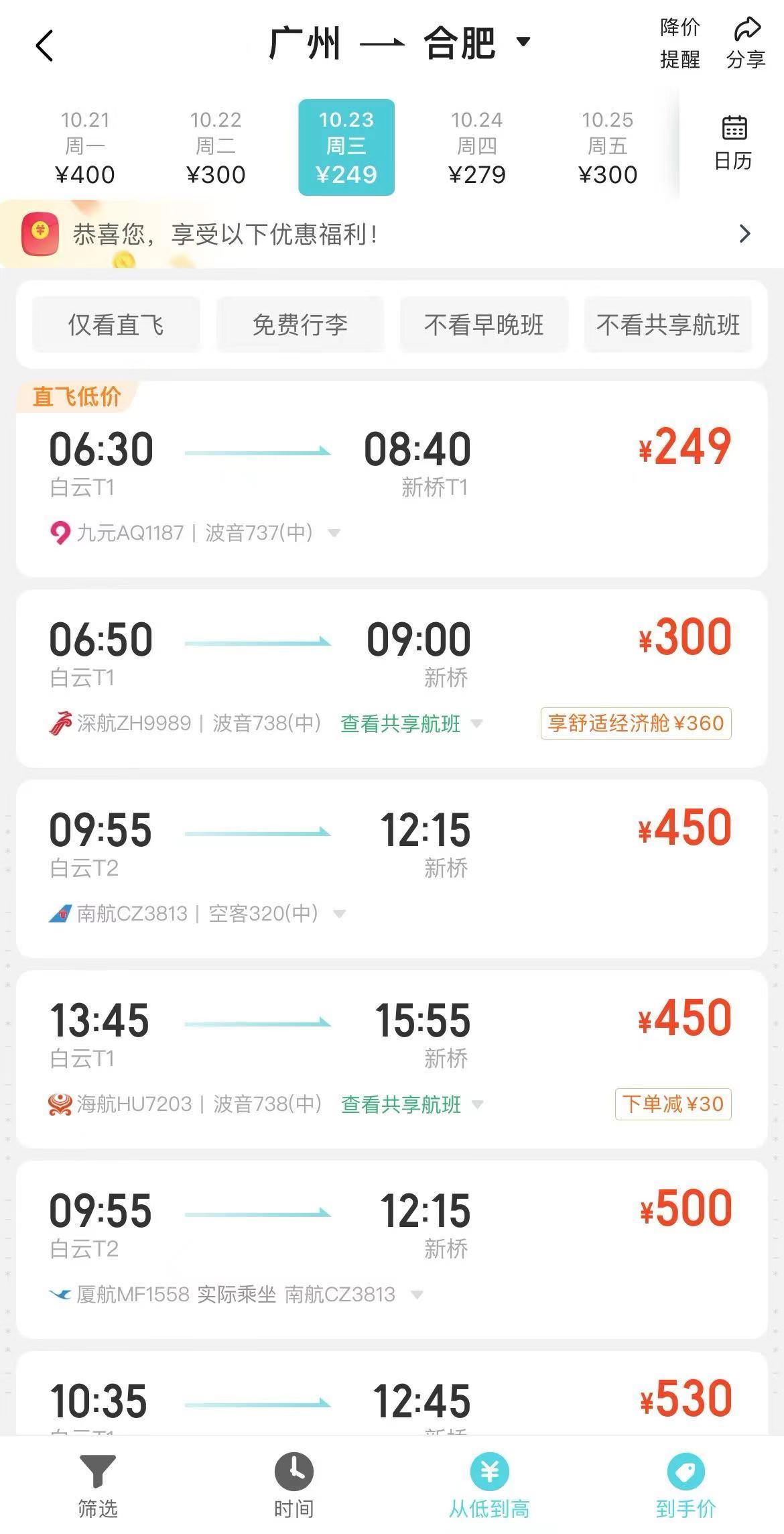Share this flight list via 分享
Screen dimensions: 784x1534
point(745,43)
